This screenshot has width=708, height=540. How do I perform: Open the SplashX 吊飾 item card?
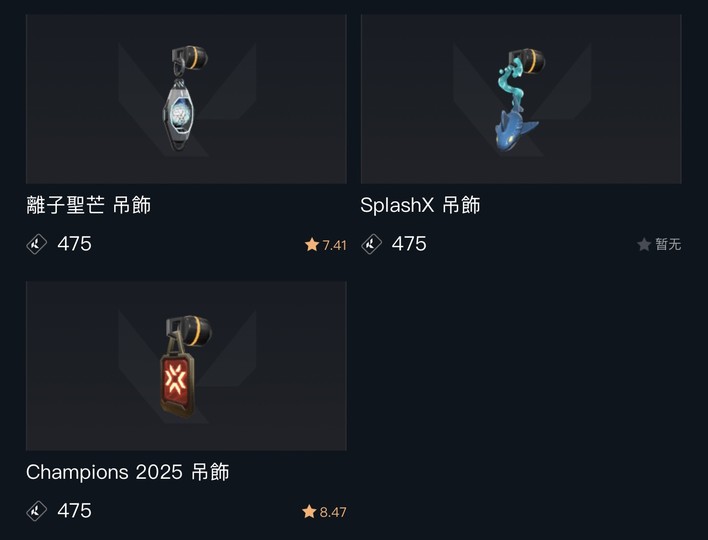coord(520,100)
